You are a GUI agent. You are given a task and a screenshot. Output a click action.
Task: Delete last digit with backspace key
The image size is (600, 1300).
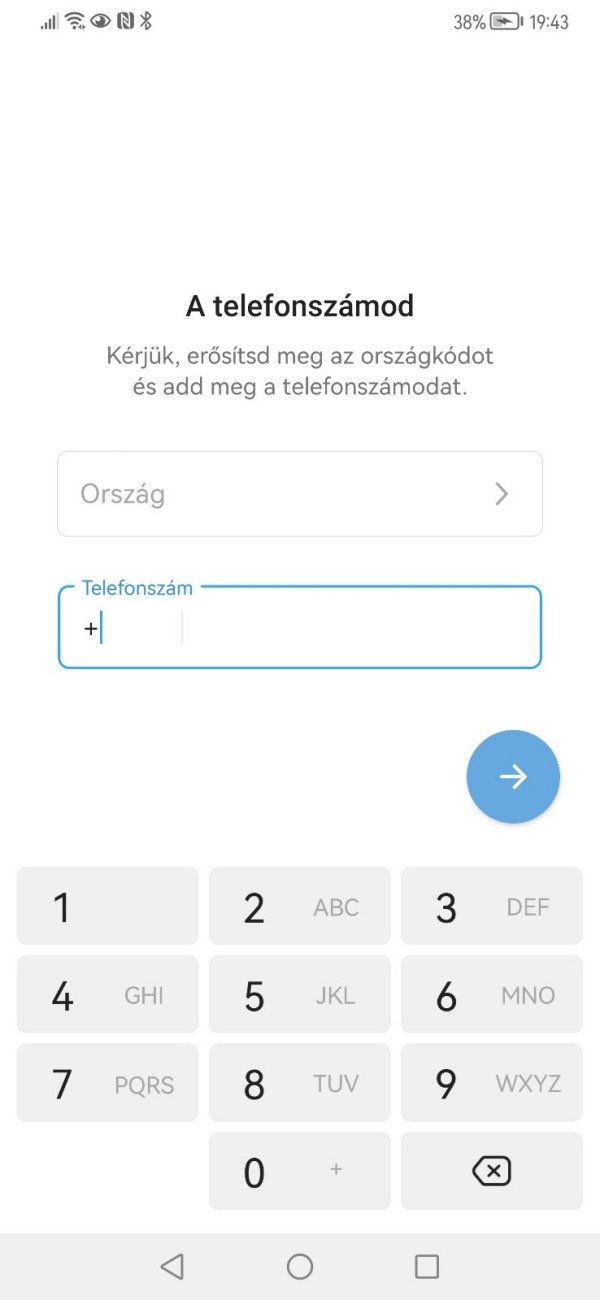pyautogui.click(x=492, y=1171)
